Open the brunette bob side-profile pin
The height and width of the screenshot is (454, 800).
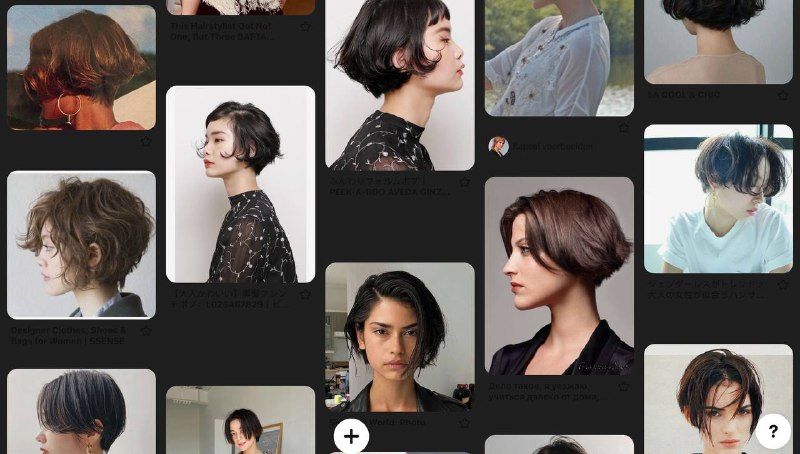click(559, 276)
